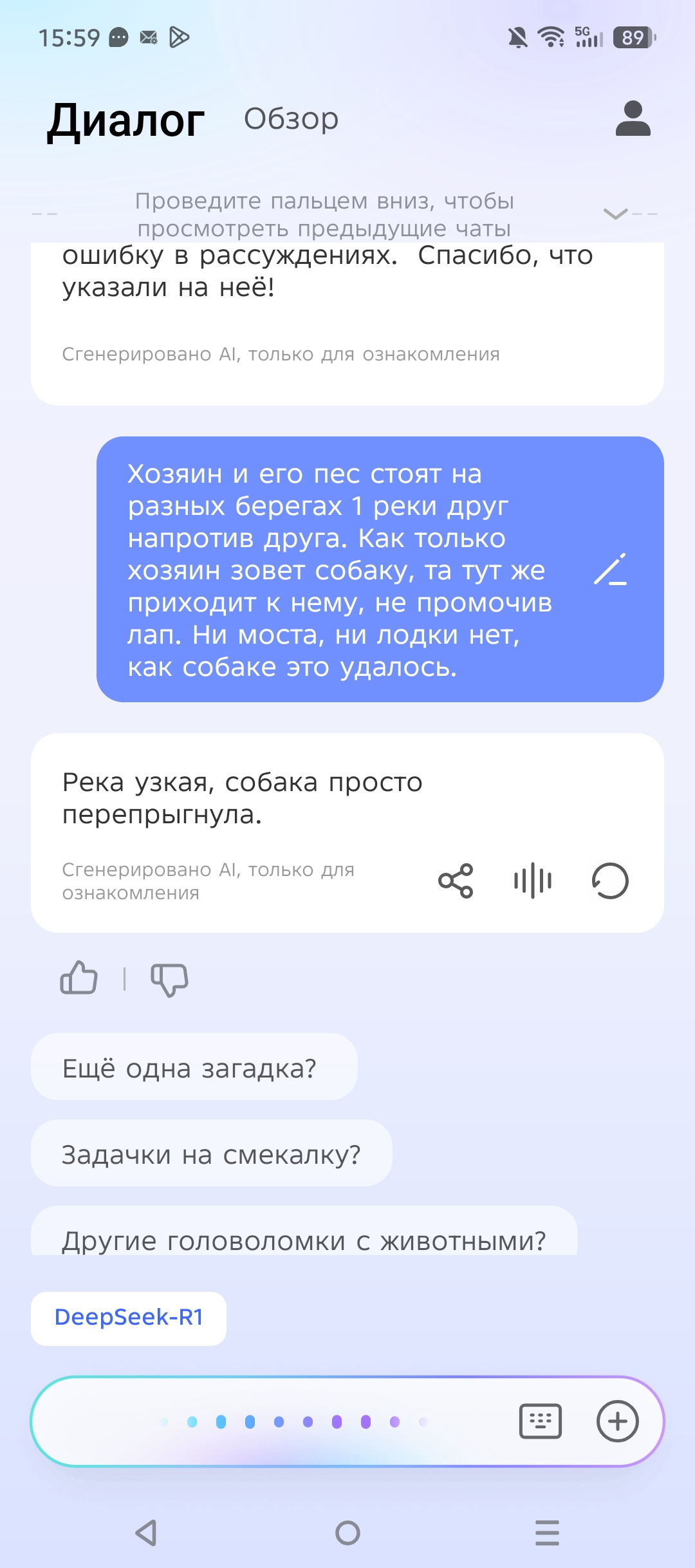The image size is (695, 1568).
Task: Switch to the Обзор tab
Action: click(x=291, y=119)
